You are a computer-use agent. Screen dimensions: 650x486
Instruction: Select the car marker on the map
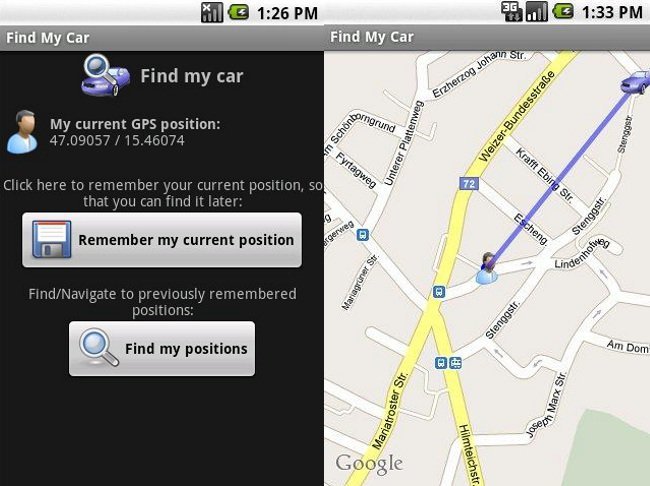point(635,82)
